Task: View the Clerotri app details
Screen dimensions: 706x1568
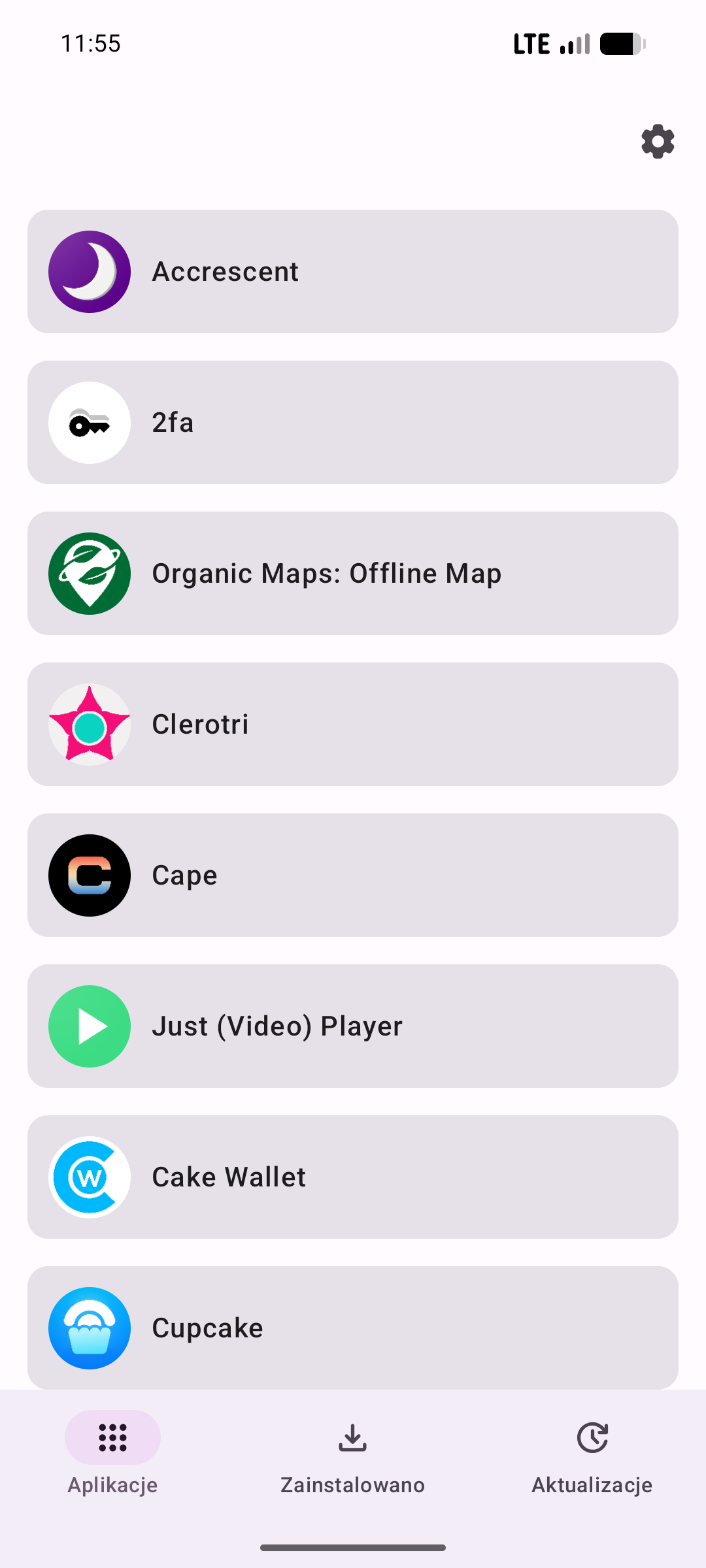Action: [x=353, y=725]
